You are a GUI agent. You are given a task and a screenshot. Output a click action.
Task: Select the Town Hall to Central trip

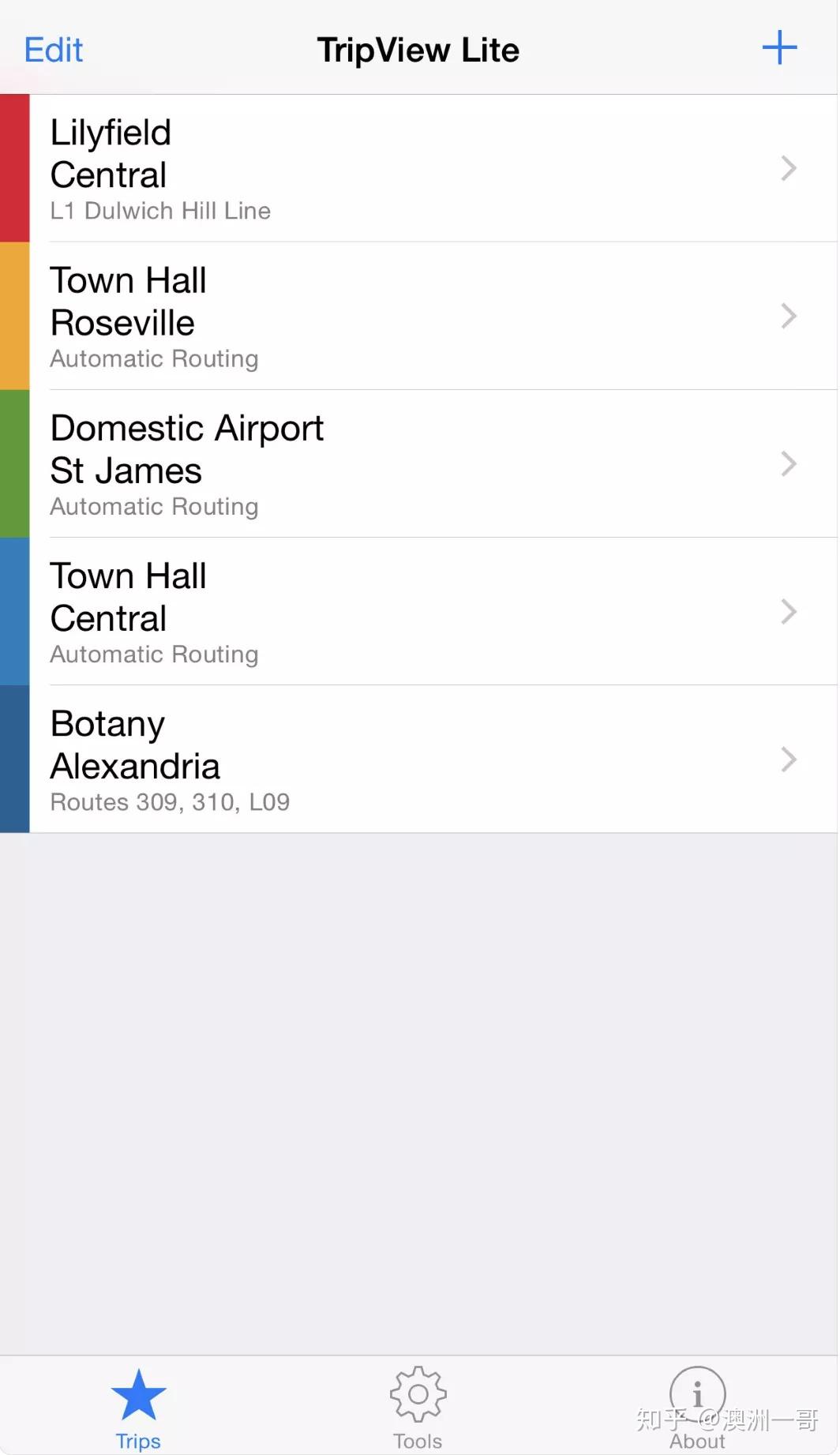click(x=418, y=611)
